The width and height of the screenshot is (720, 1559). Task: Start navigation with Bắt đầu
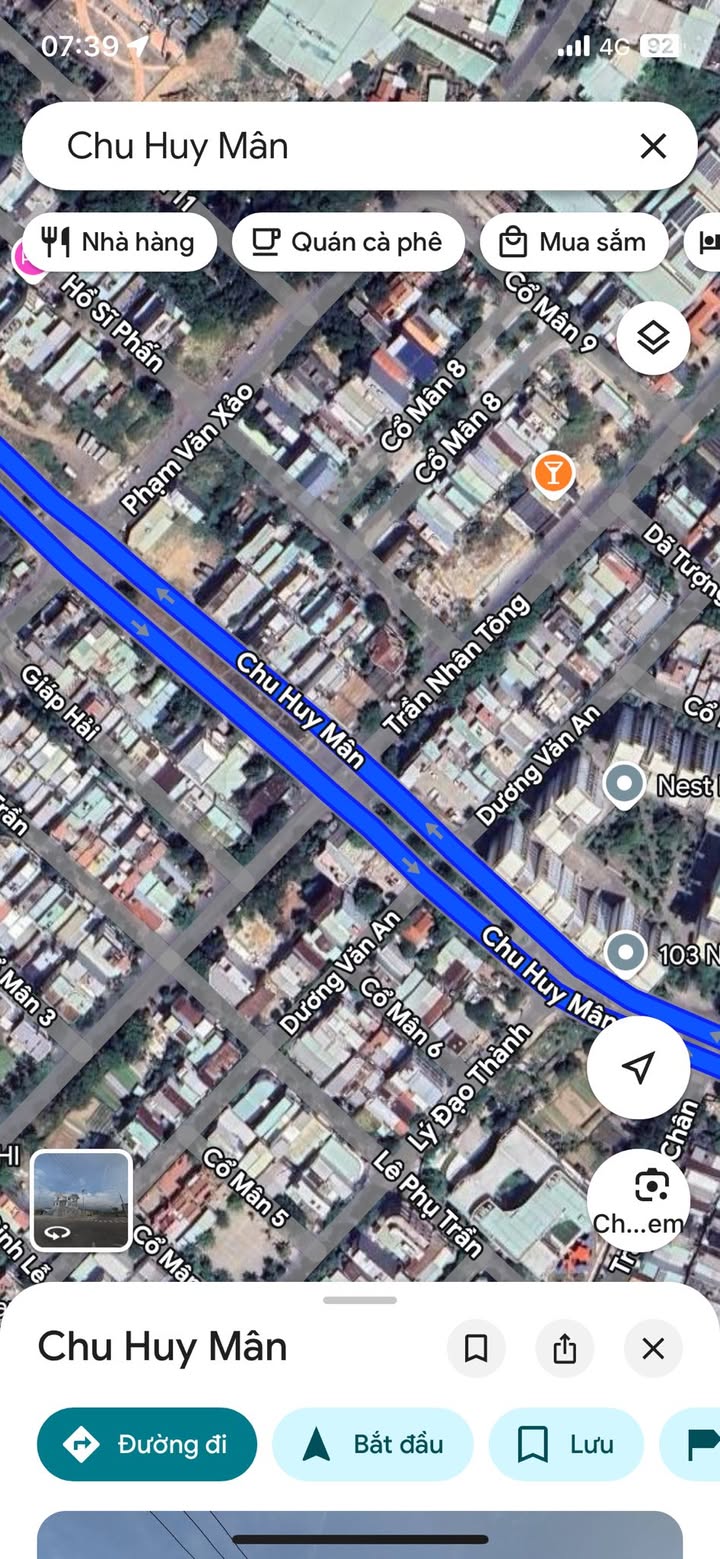pos(373,1444)
